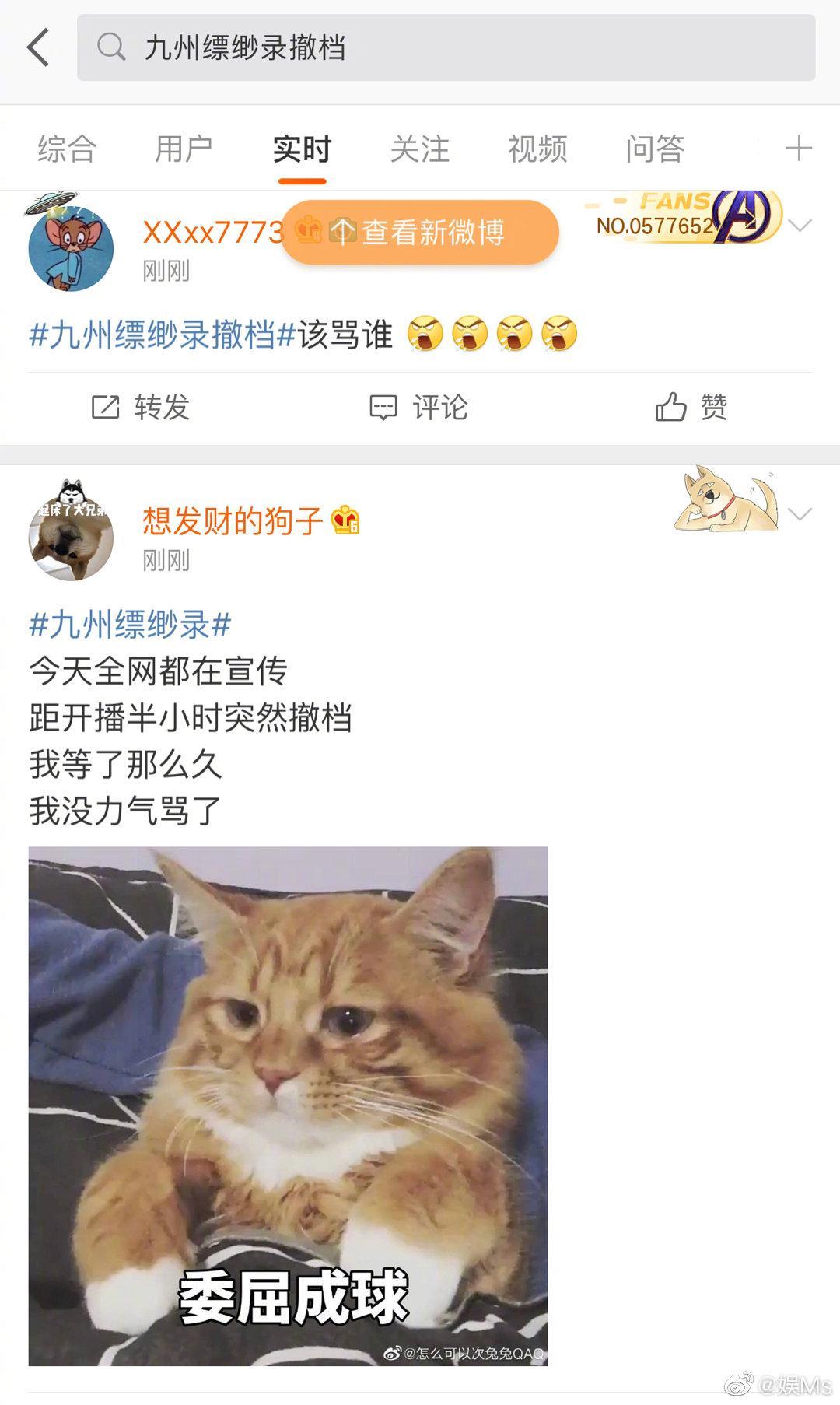Repost XXxx7773's post via 转发

[141, 407]
